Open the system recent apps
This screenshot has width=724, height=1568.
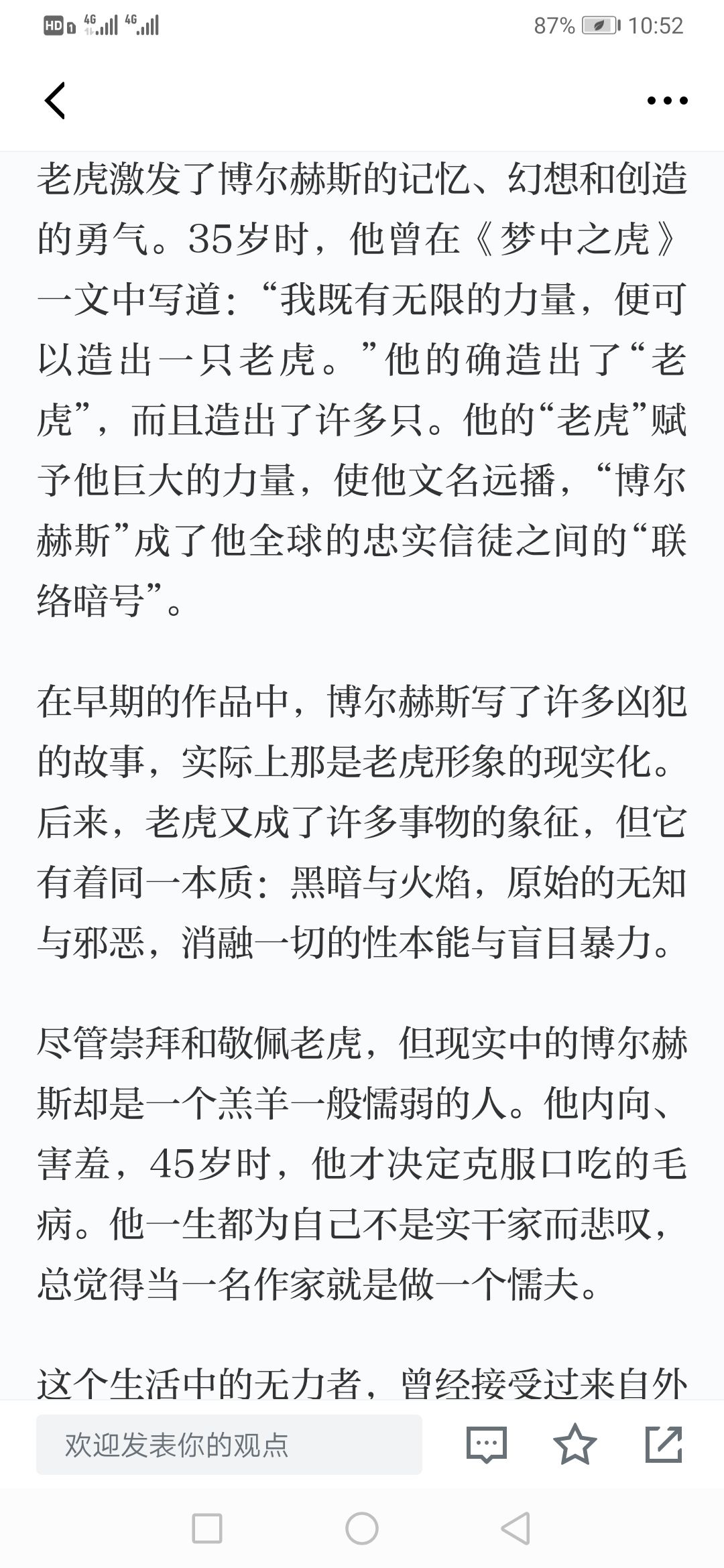point(207,1530)
